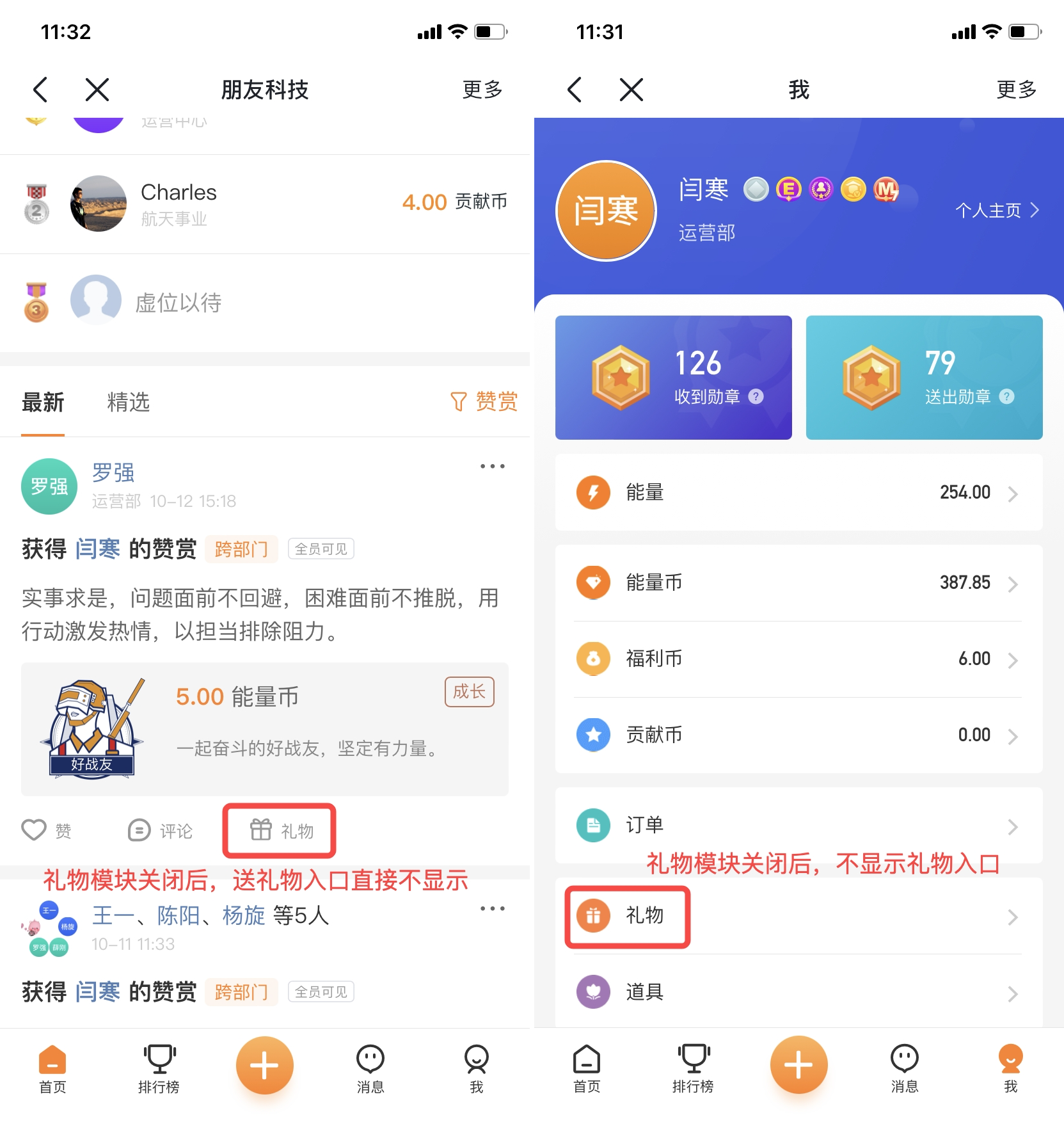Open Charles's ranking entry
The image size is (1064, 1147).
[x=265, y=204]
